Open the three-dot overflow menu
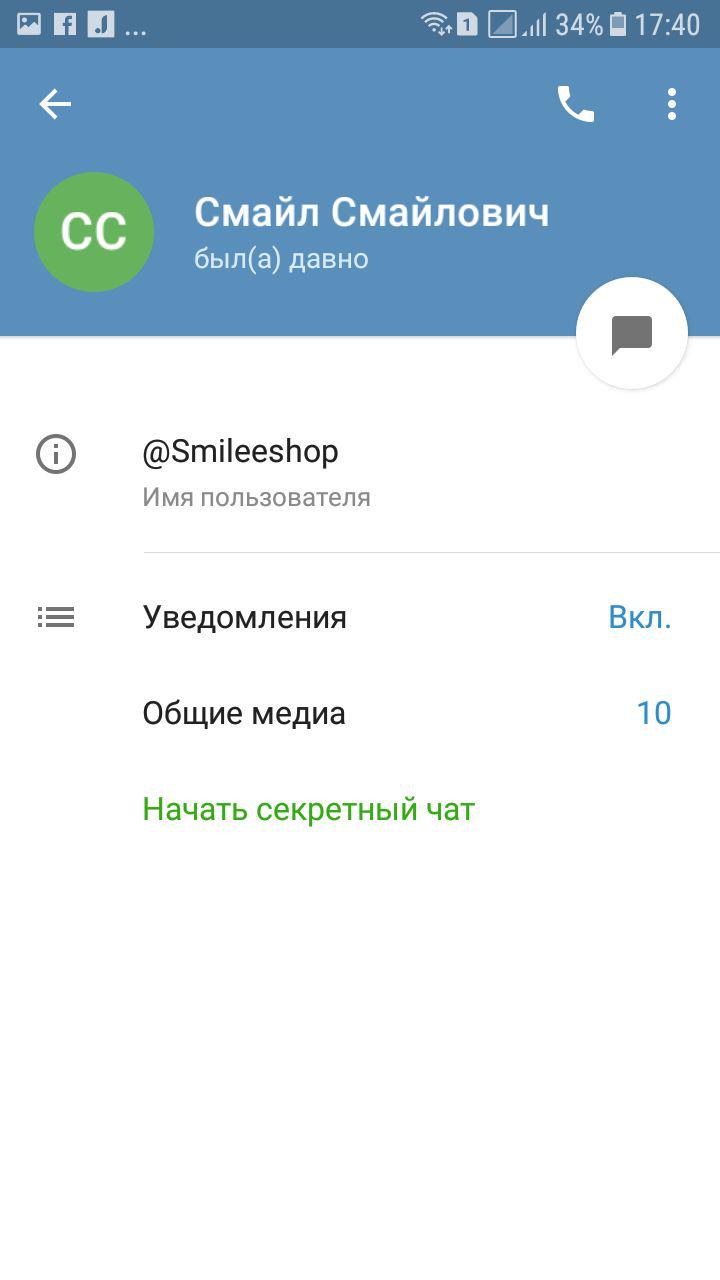Image resolution: width=720 pixels, height=1280 pixels. (x=672, y=104)
